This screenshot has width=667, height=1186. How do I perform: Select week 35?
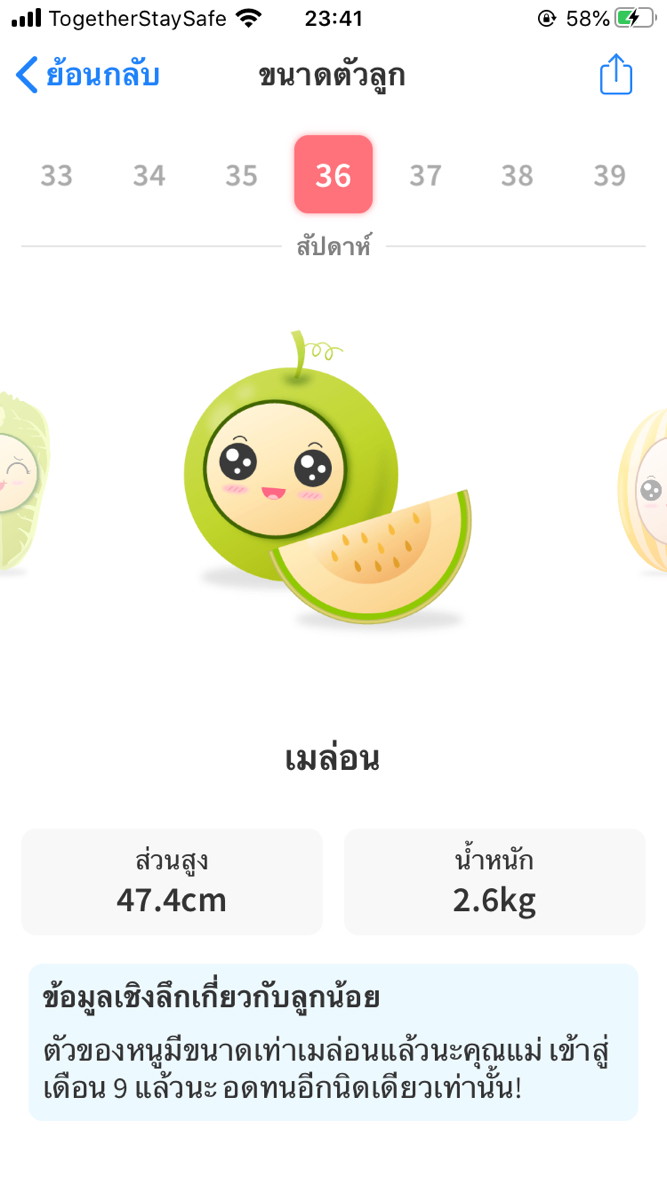pyautogui.click(x=241, y=176)
